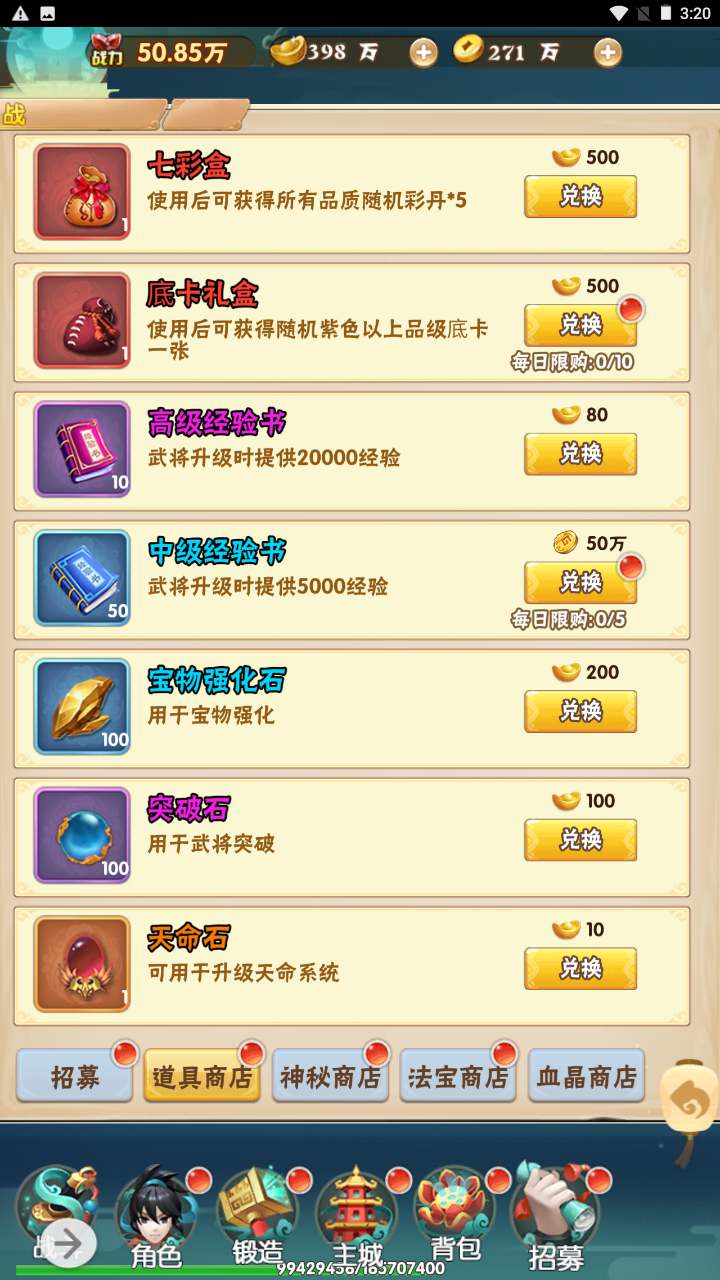The width and height of the screenshot is (720, 1280).
Task: Open 招募 in the bottom navigation
Action: tap(556, 1215)
